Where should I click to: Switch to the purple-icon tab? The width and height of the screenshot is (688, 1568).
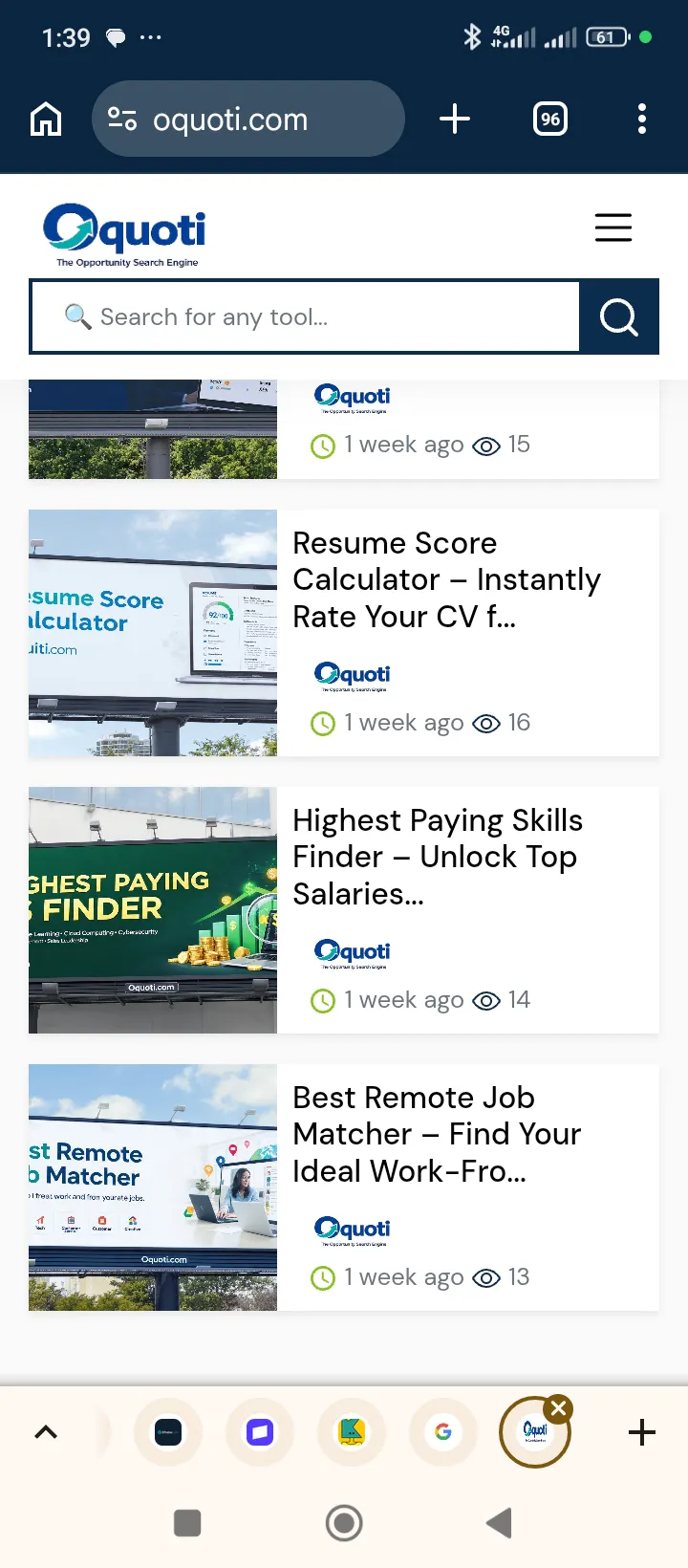260,1432
